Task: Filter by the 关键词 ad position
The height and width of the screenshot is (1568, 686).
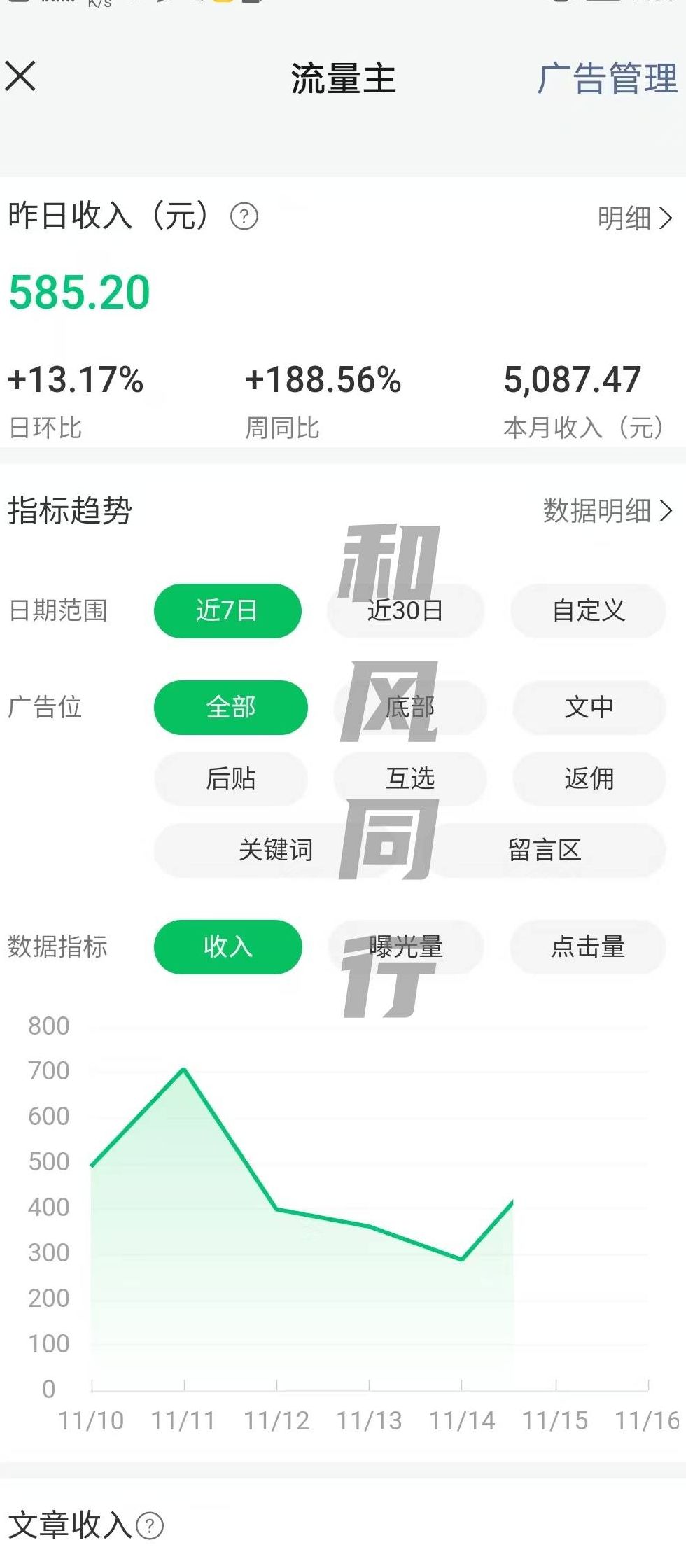Action: [275, 850]
